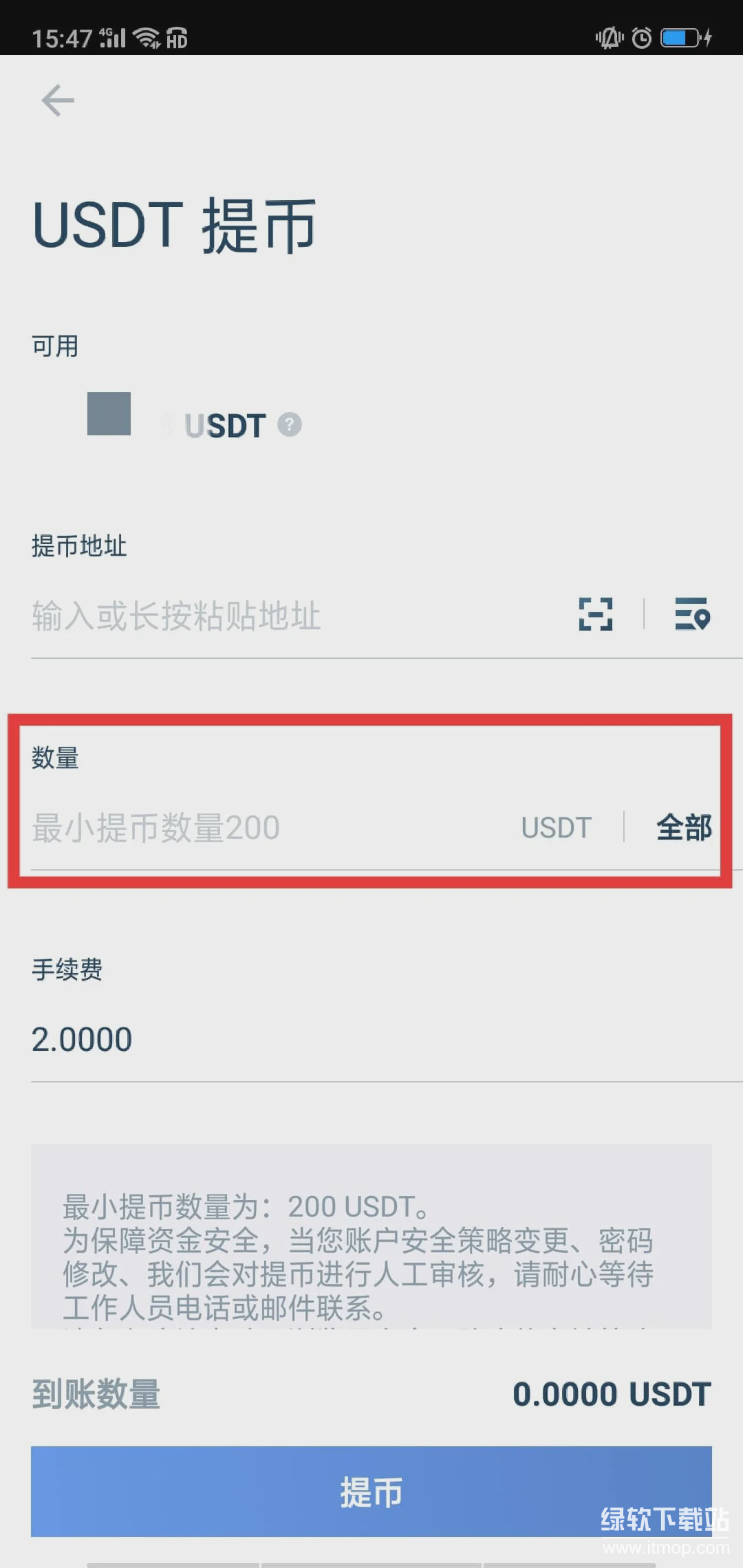The image size is (743, 1568).
Task: Select 全部 to withdraw all
Action: 684,827
